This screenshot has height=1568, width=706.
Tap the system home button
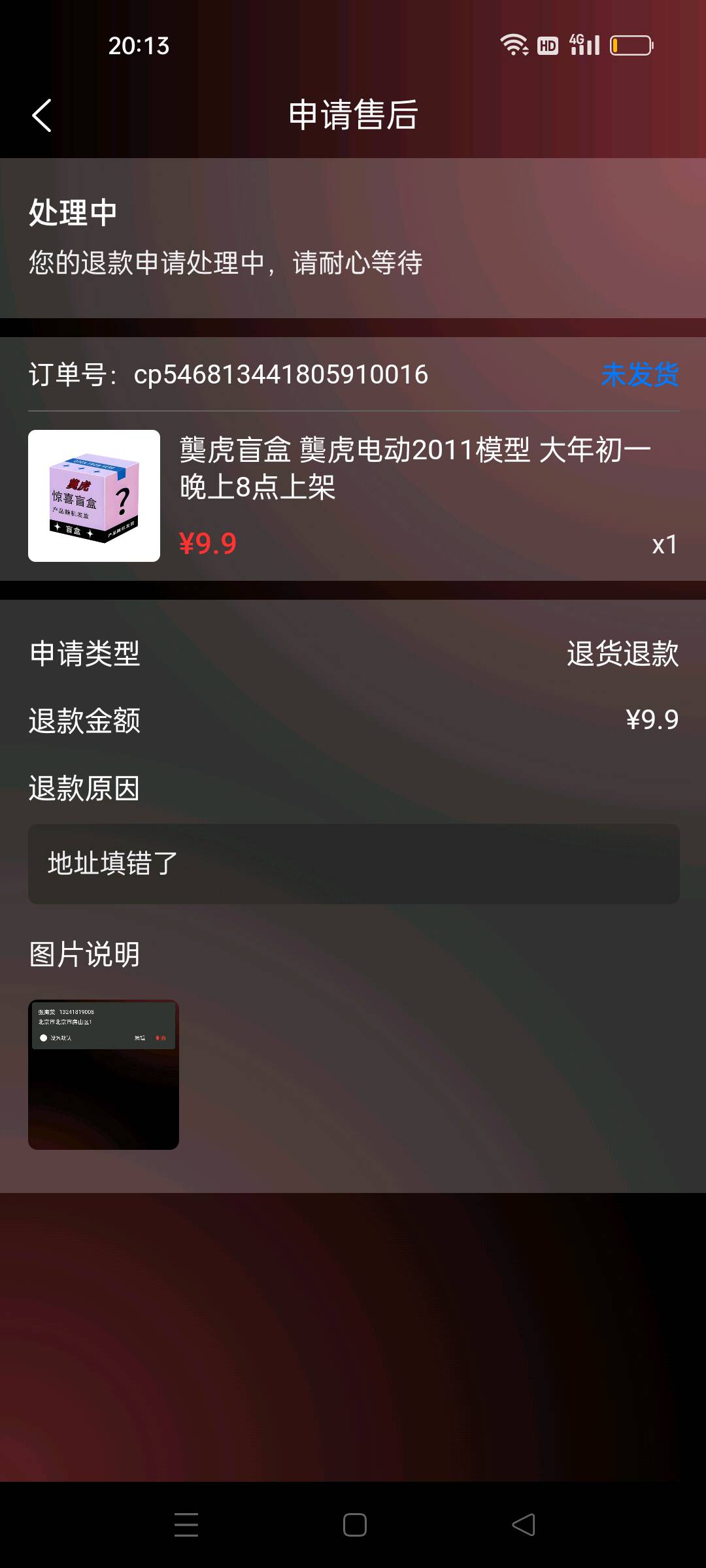pos(354,1525)
